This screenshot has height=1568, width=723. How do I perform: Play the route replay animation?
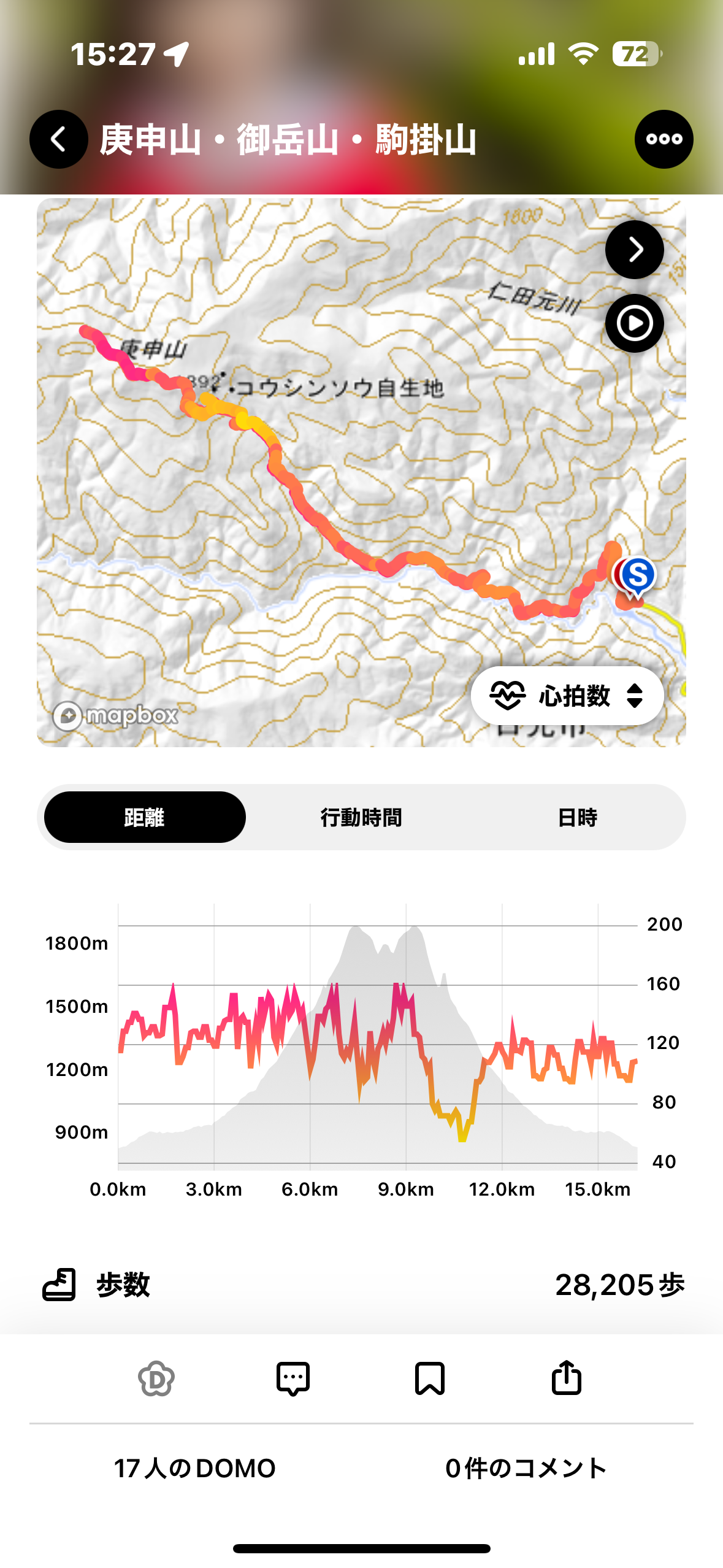pyautogui.click(x=634, y=323)
